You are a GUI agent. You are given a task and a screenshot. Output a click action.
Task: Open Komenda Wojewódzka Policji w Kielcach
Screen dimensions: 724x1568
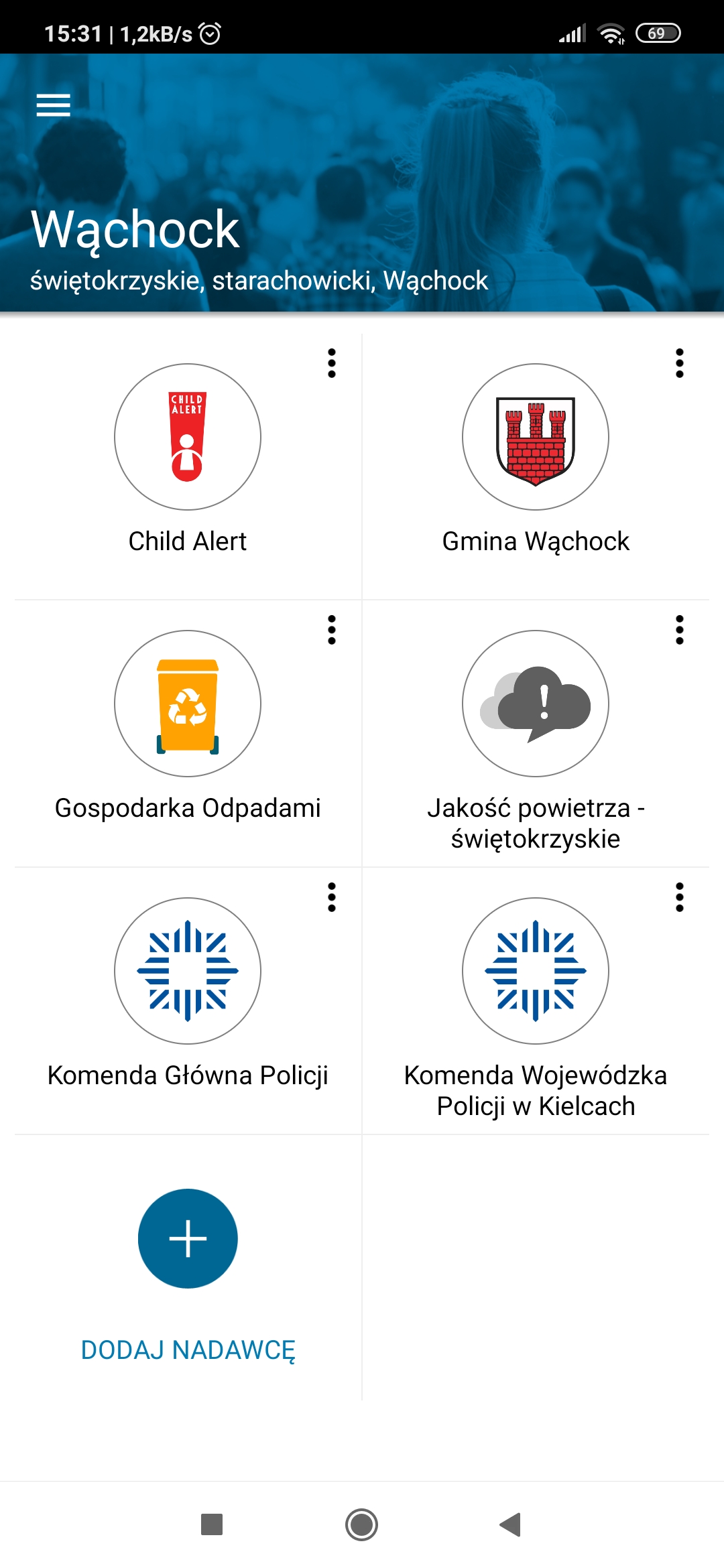click(x=536, y=971)
